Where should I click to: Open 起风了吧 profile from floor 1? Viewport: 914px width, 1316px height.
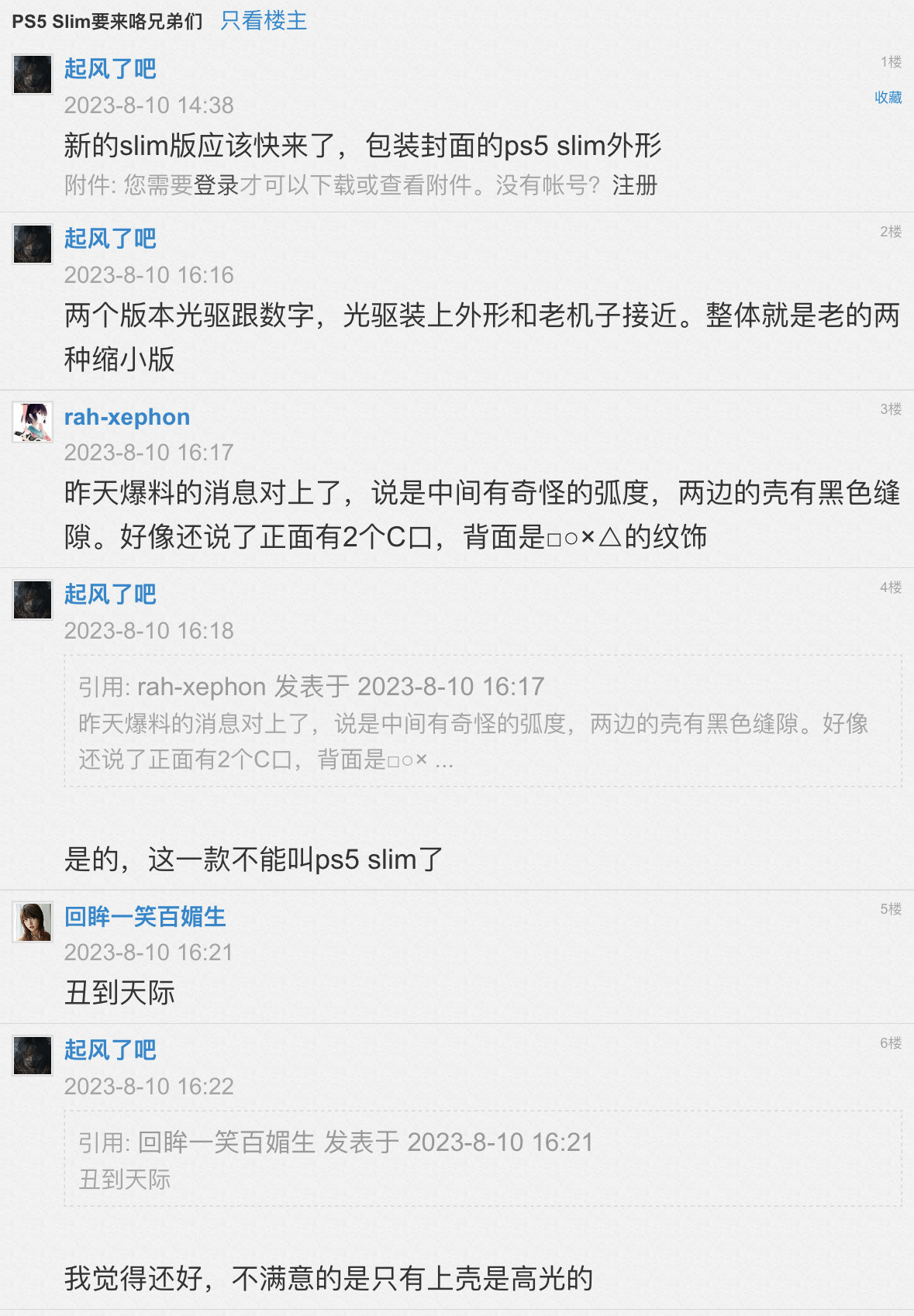[110, 69]
